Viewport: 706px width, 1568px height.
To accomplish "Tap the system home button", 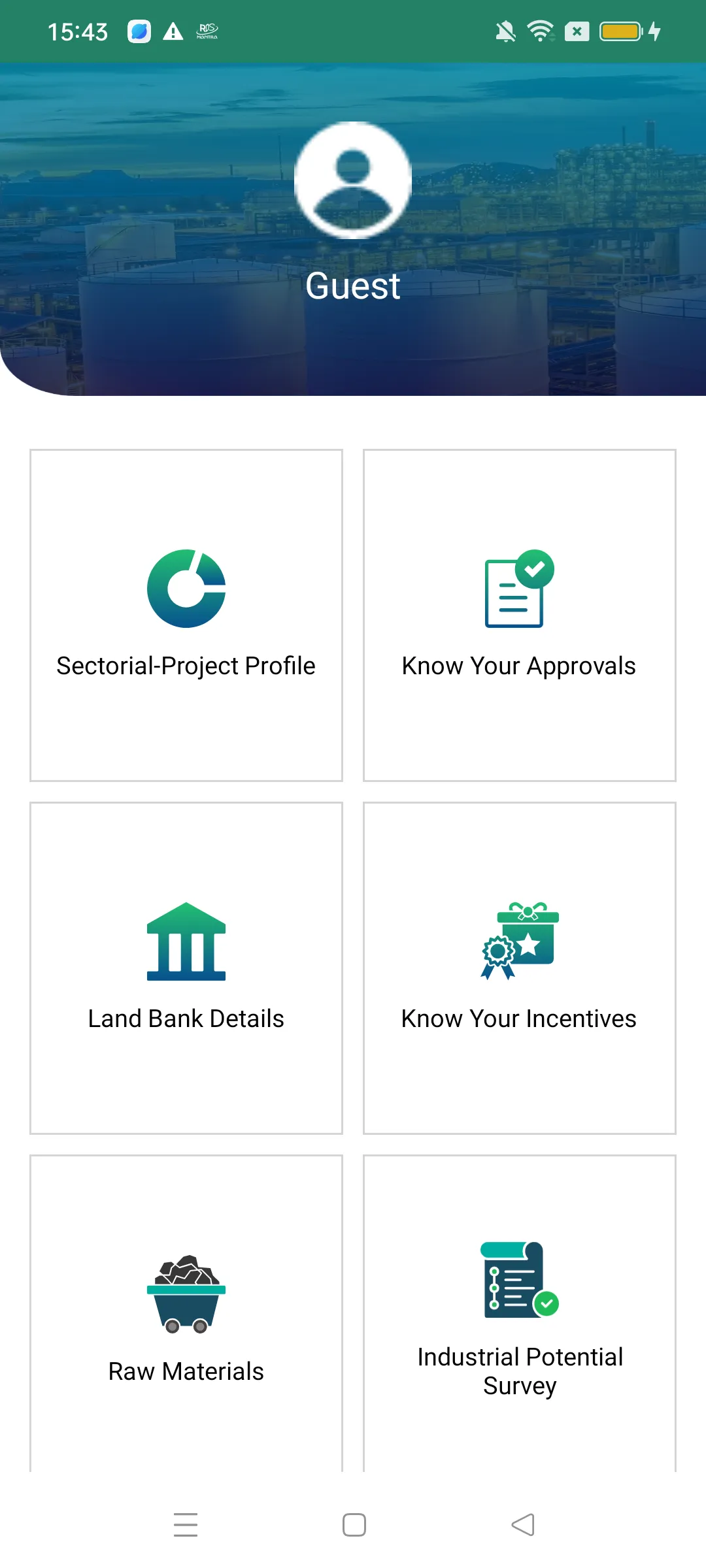I will tap(354, 1525).
